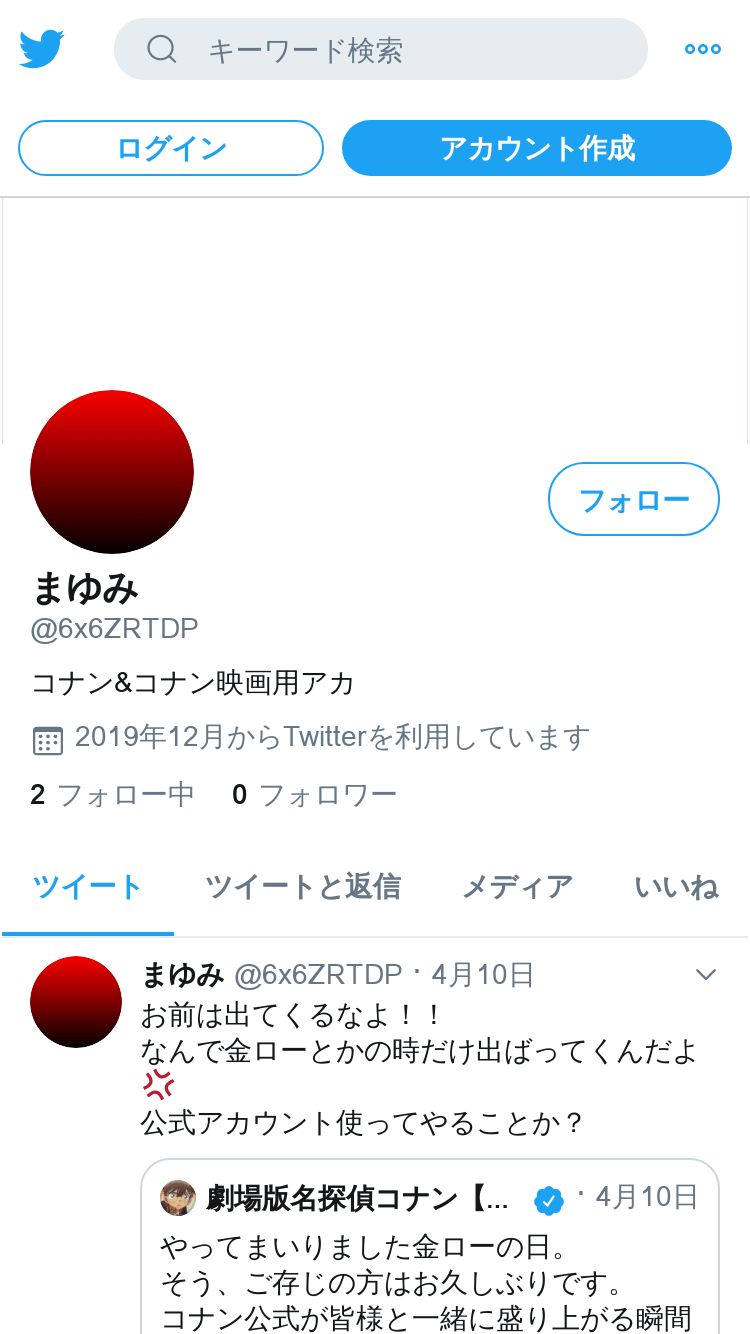The height and width of the screenshot is (1334, 750).
Task: Open the 0 フォロワー list
Action: tap(315, 795)
